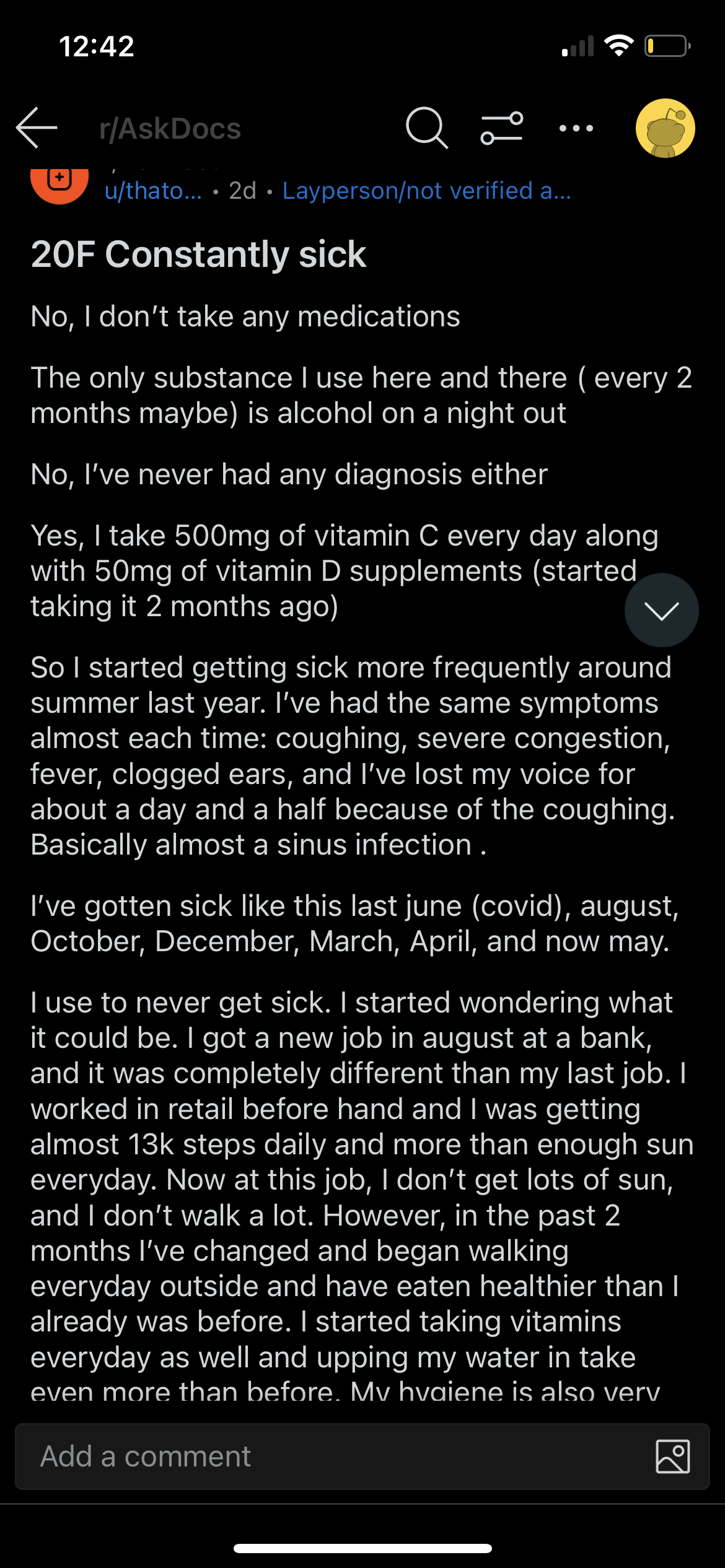Open the r/AskDocs subreddit
The image size is (725, 1568).
[x=170, y=129]
